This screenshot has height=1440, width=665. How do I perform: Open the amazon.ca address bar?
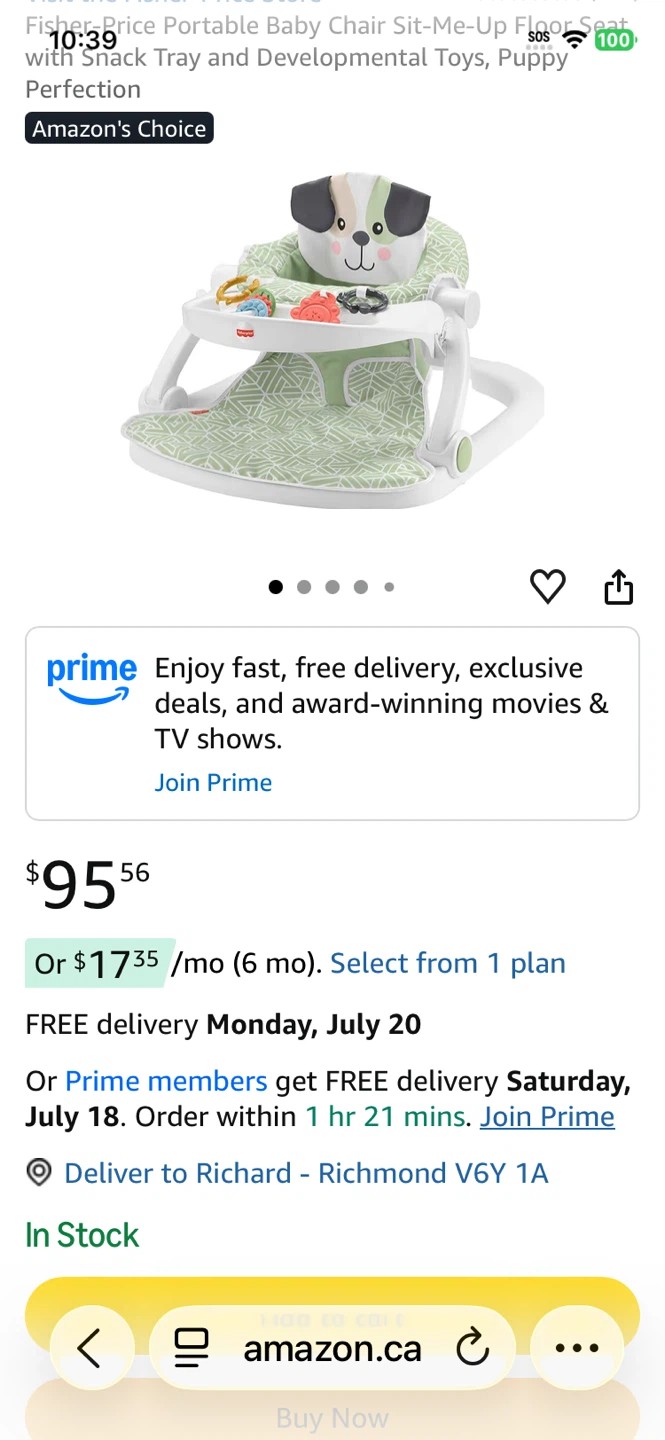(332, 1348)
